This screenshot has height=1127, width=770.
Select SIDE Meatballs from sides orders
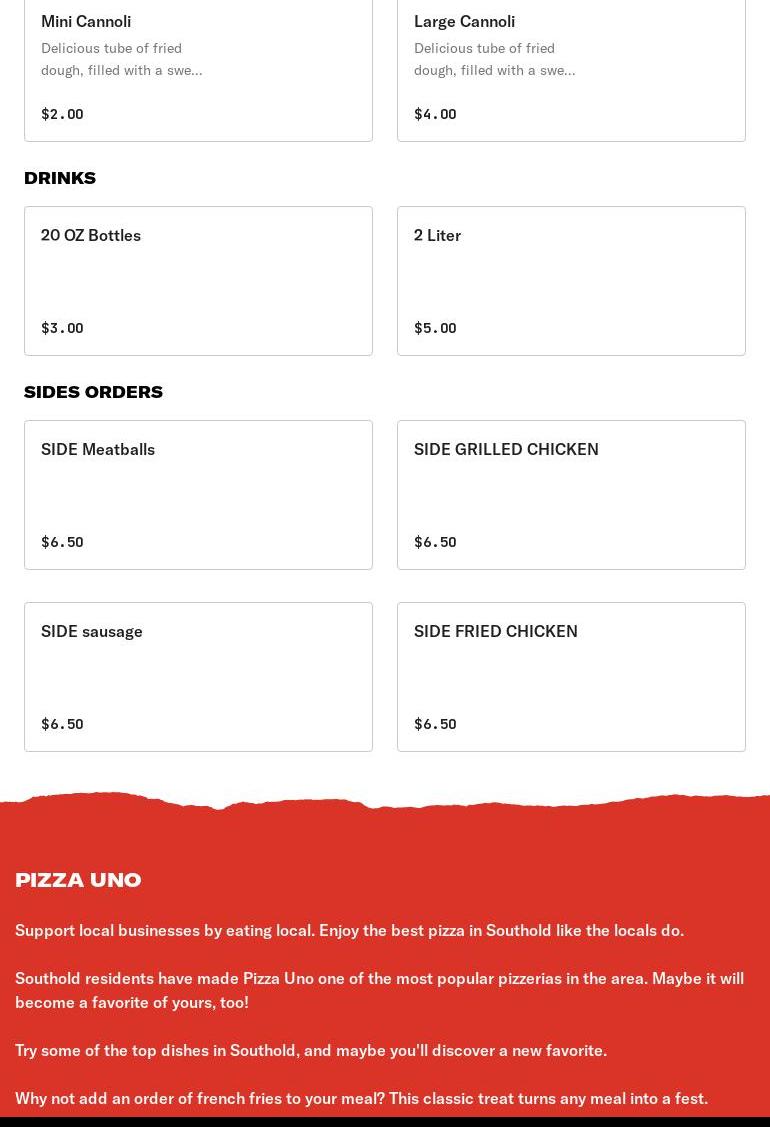[198, 494]
